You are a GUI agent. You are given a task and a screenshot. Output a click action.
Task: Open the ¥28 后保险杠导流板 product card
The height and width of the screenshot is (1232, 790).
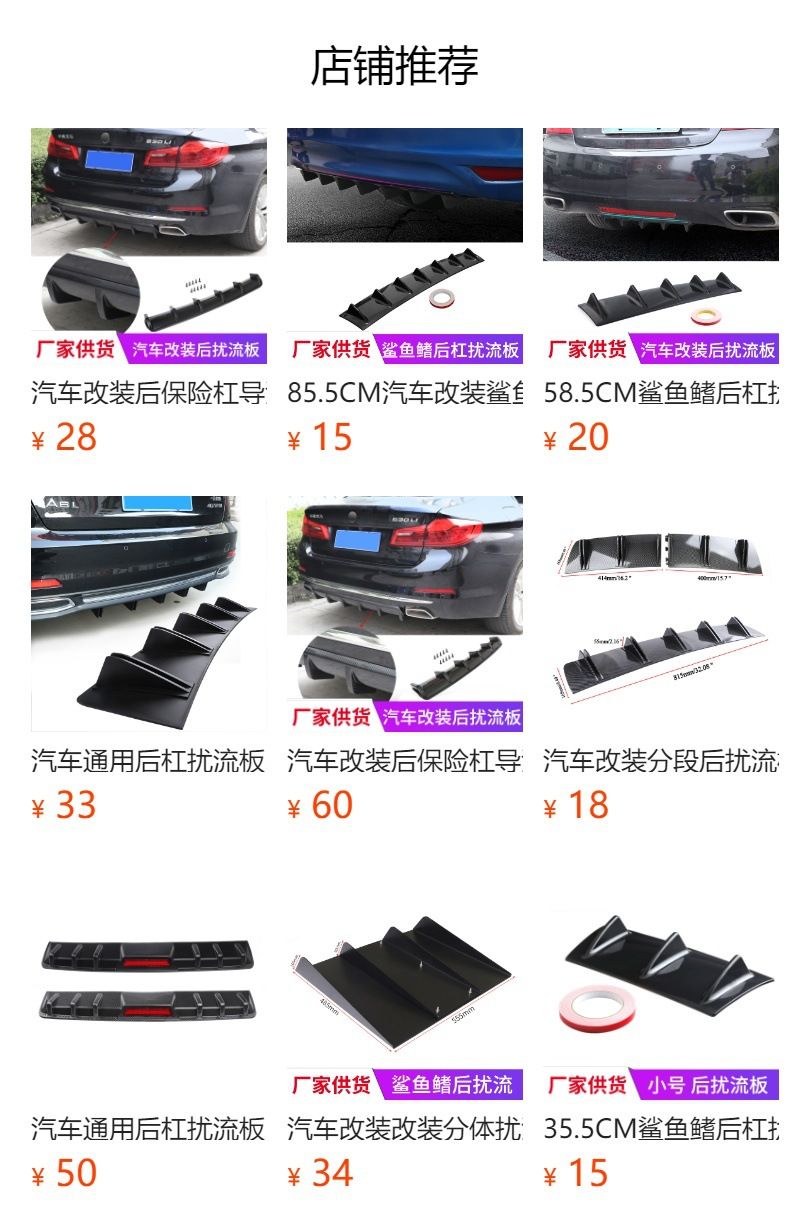click(x=149, y=292)
